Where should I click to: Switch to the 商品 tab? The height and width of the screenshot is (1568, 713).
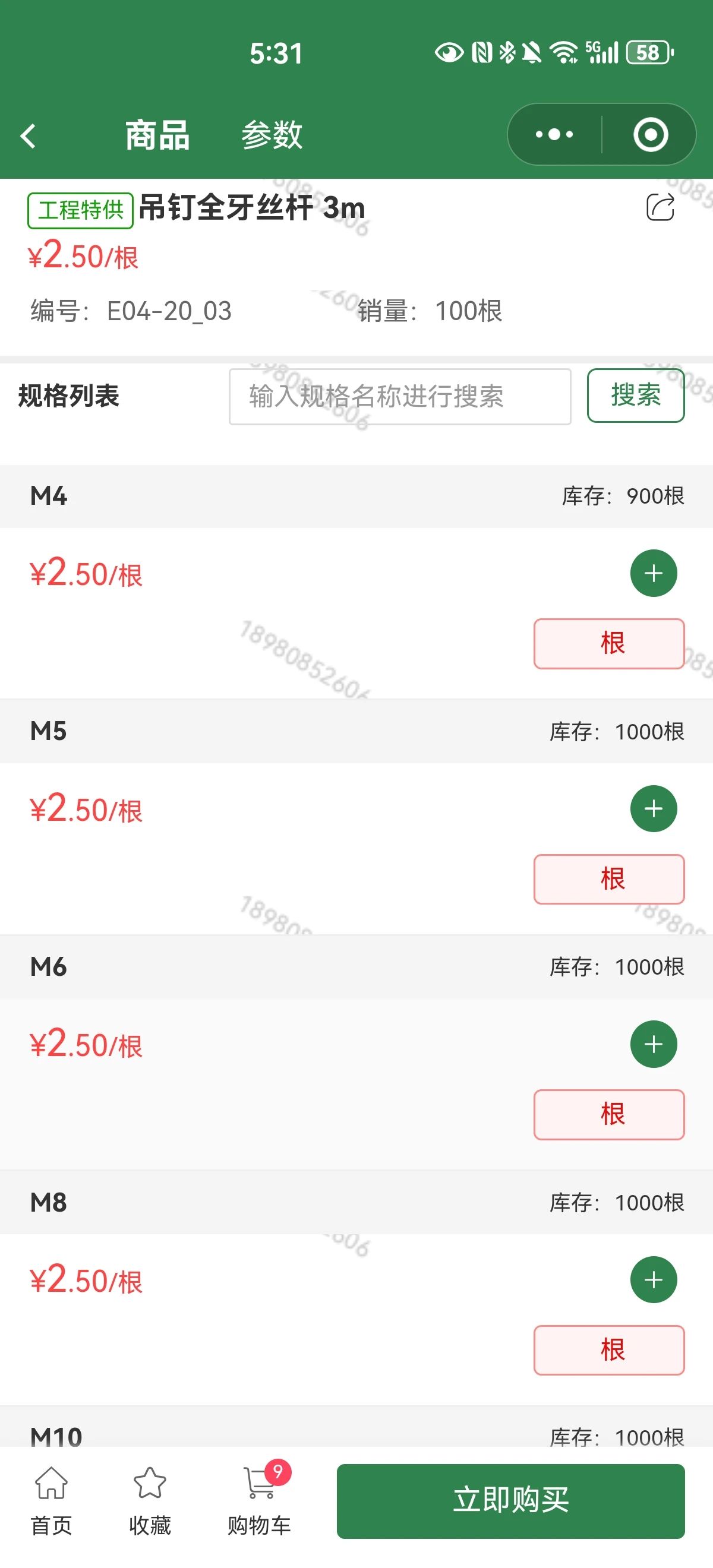(157, 134)
